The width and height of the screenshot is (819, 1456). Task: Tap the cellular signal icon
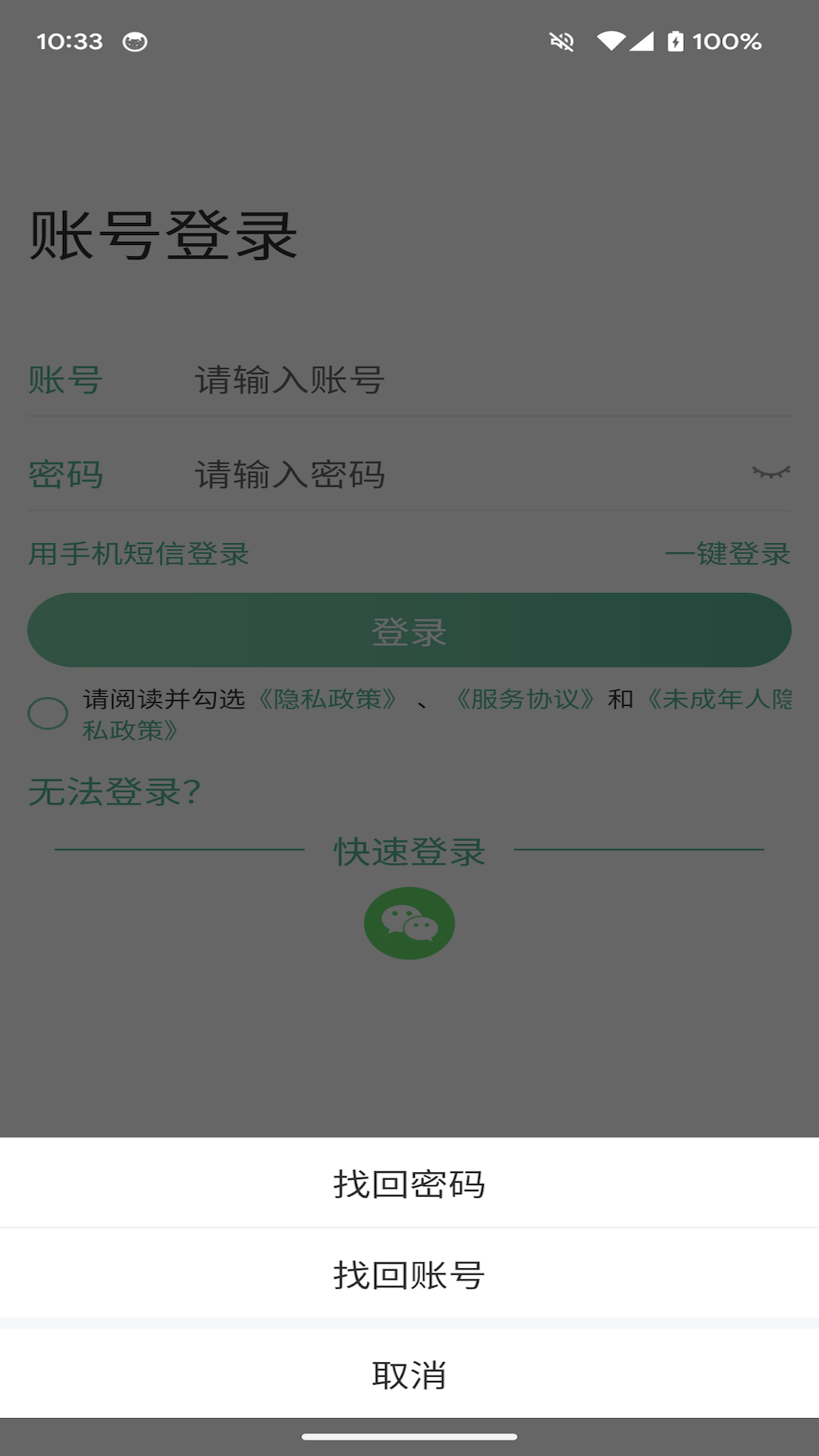(644, 42)
